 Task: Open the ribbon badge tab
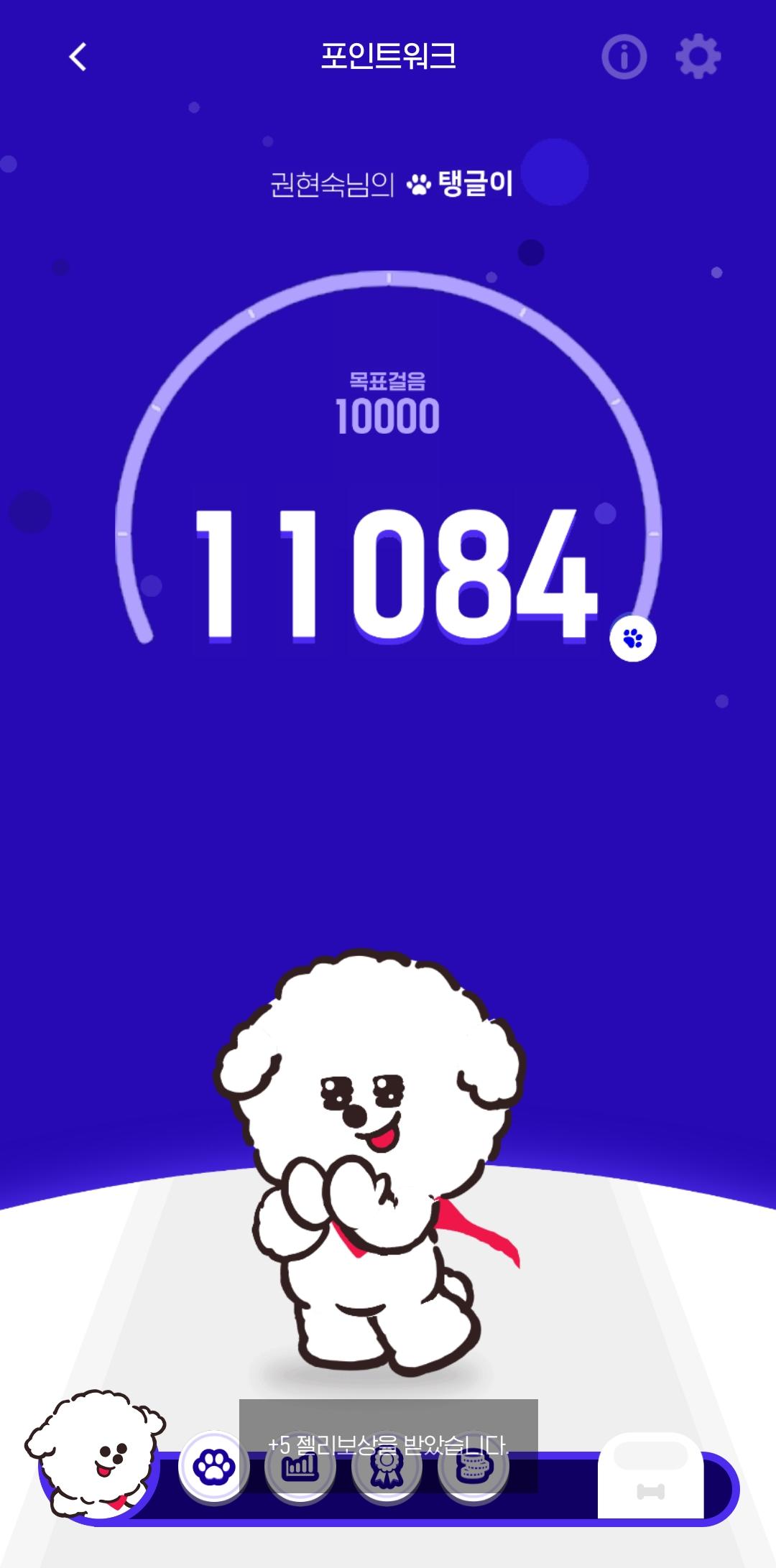(x=387, y=1467)
